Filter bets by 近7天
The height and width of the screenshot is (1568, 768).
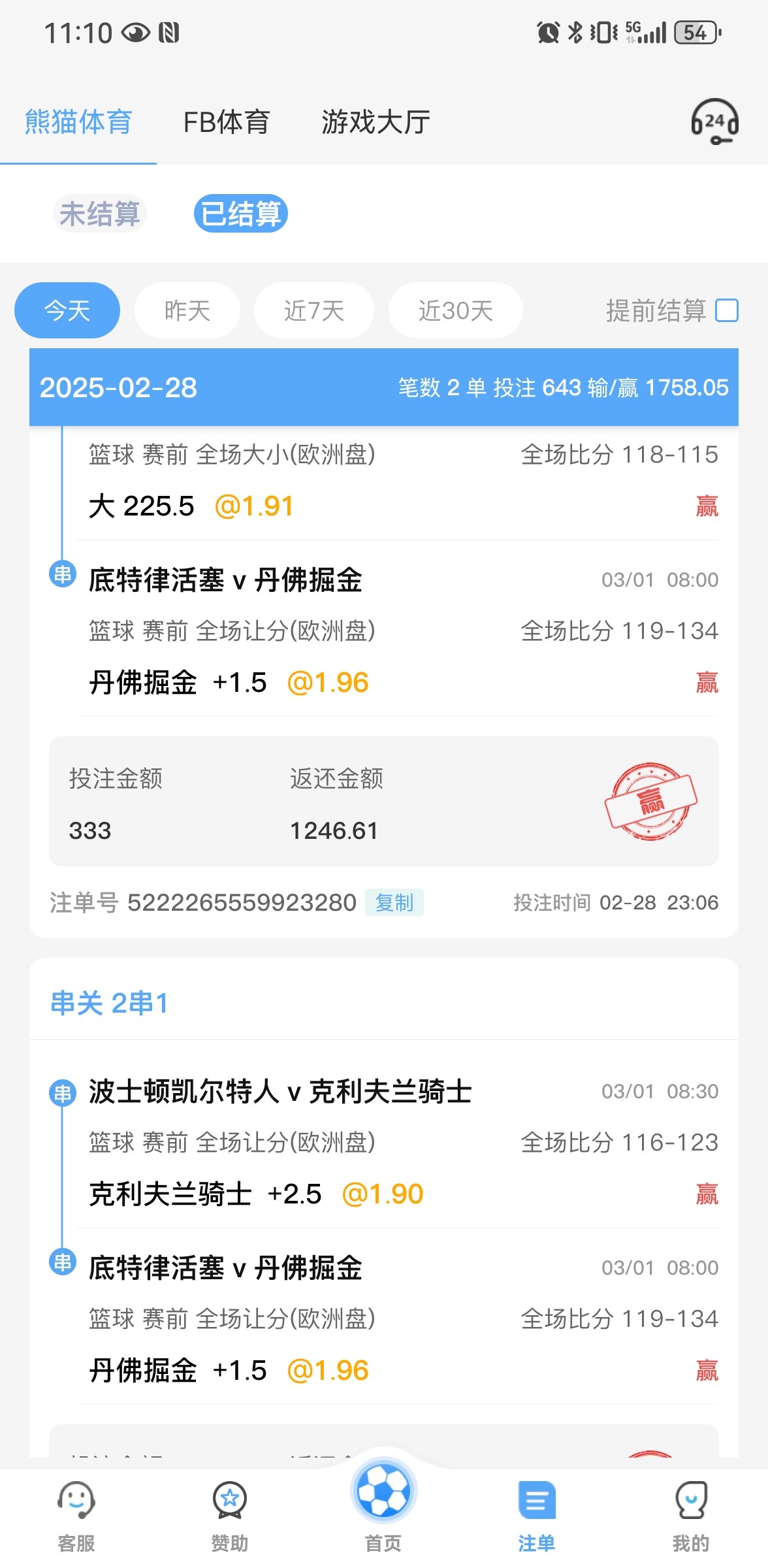tap(314, 310)
